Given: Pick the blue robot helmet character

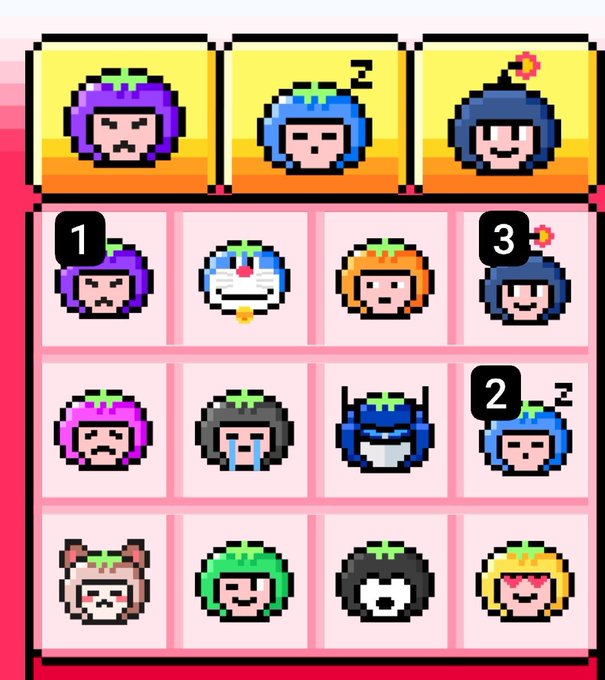Looking at the screenshot, I should pyautogui.click(x=385, y=430).
